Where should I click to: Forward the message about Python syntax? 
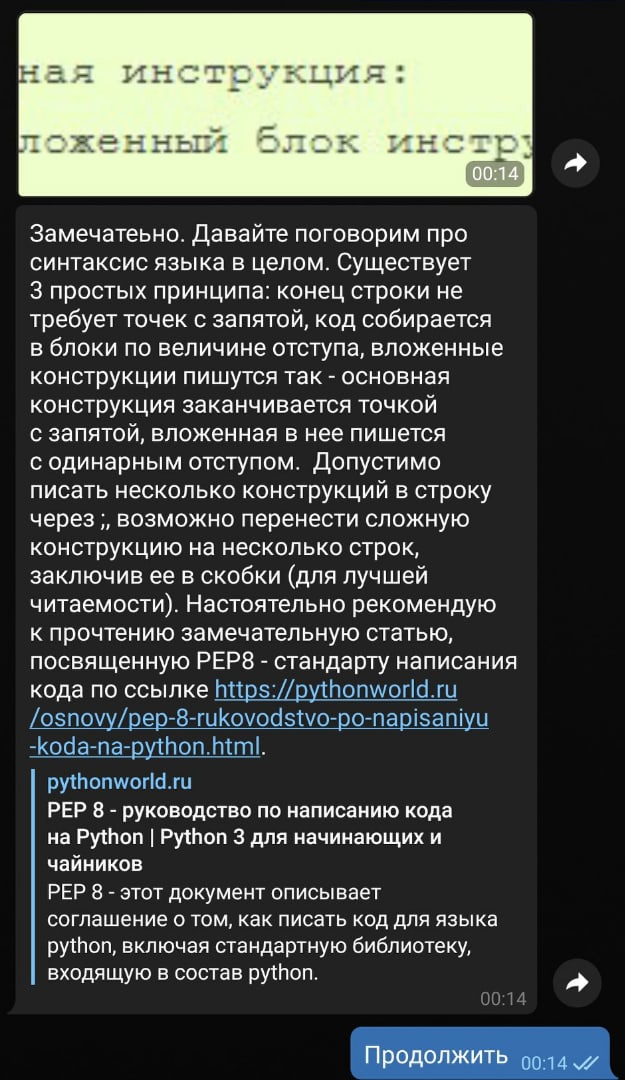coord(576,983)
